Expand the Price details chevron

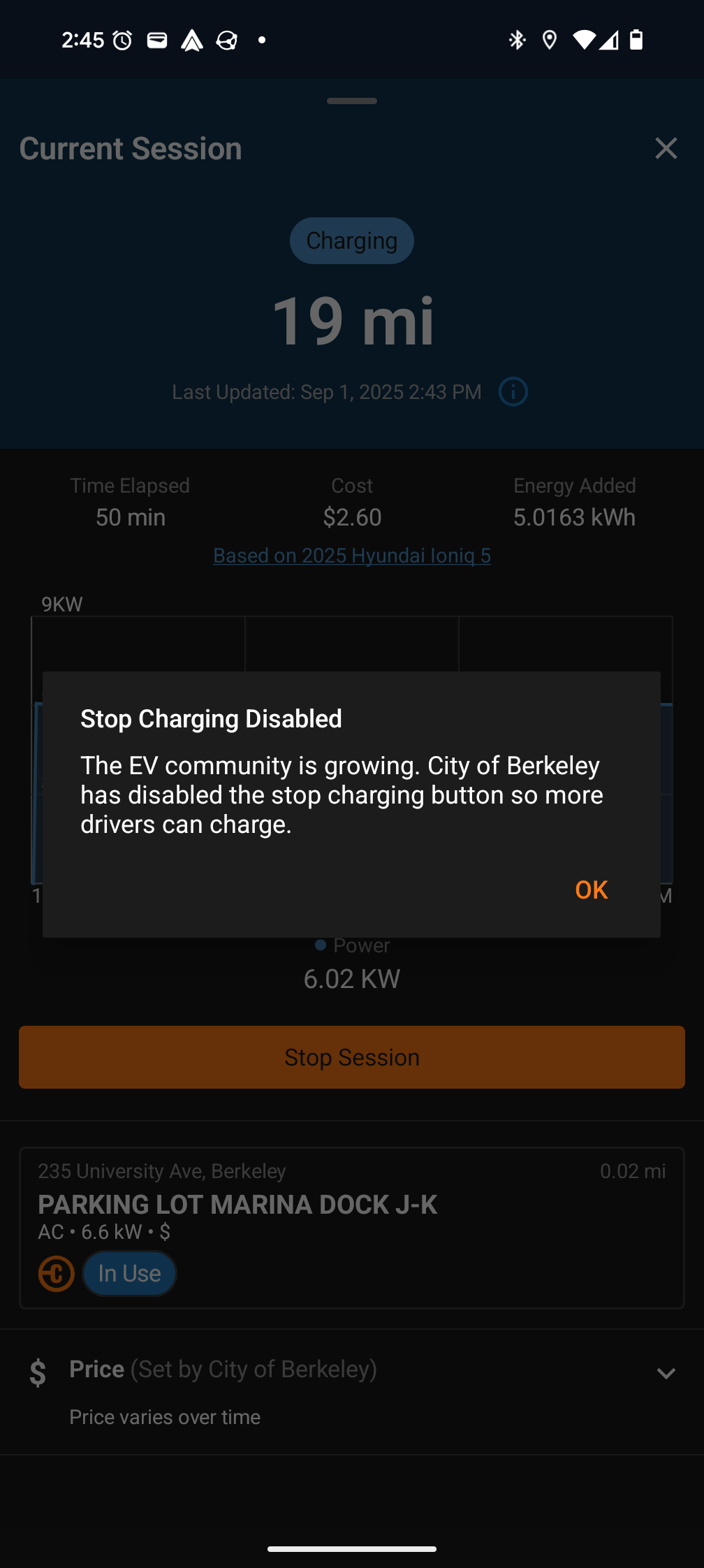click(666, 1373)
